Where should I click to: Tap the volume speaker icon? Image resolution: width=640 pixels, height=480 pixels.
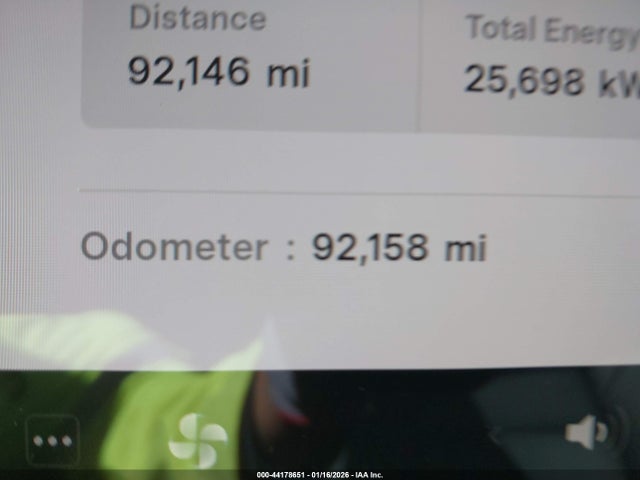pos(585,433)
